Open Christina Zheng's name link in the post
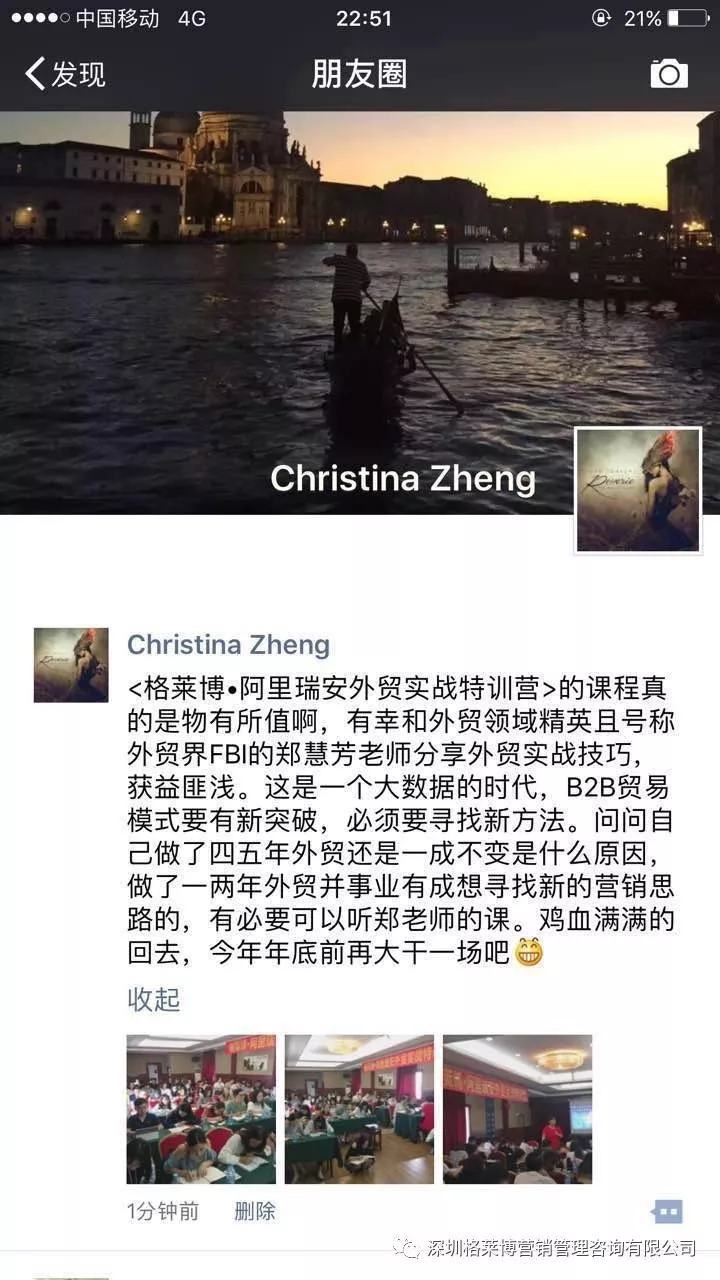This screenshot has width=720, height=1280. [228, 645]
